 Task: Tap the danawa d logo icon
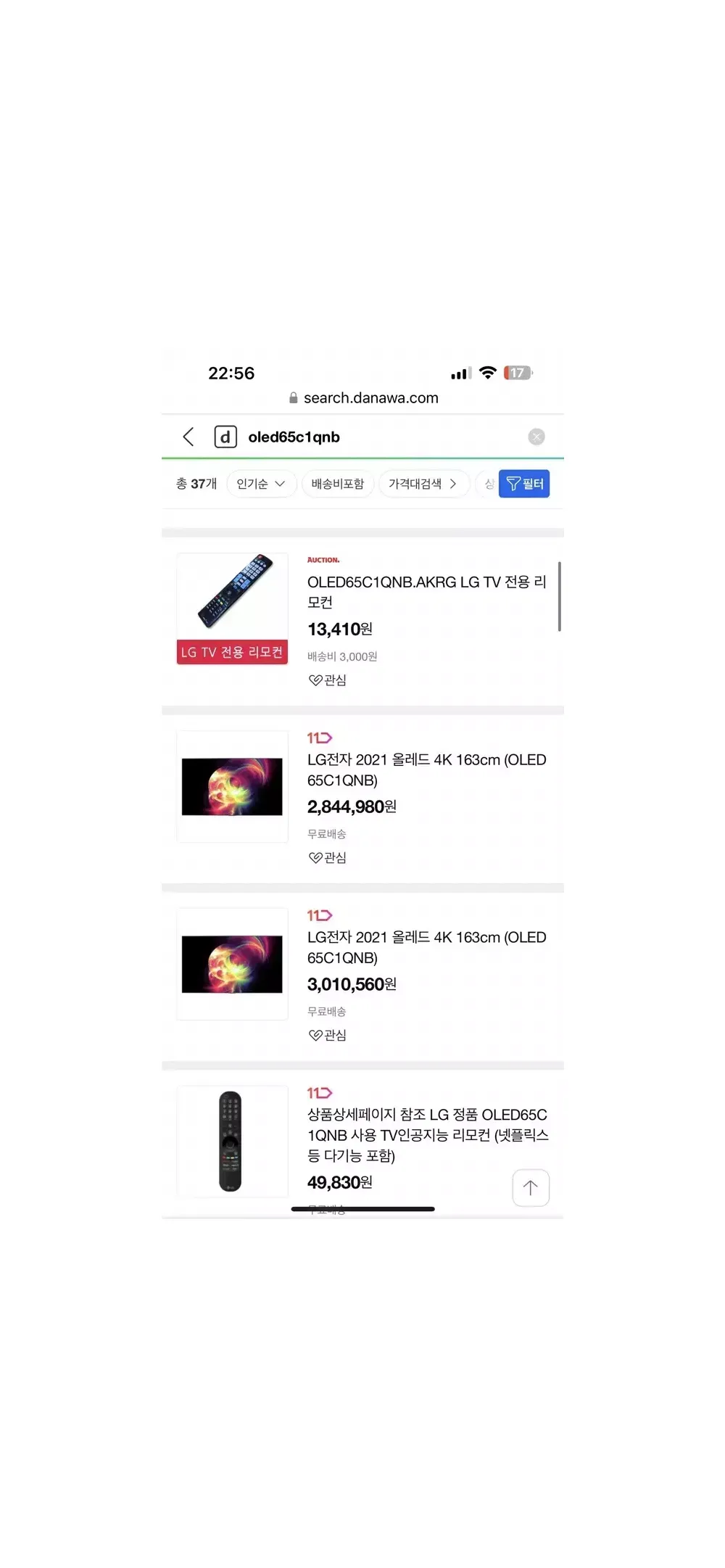[x=225, y=437]
